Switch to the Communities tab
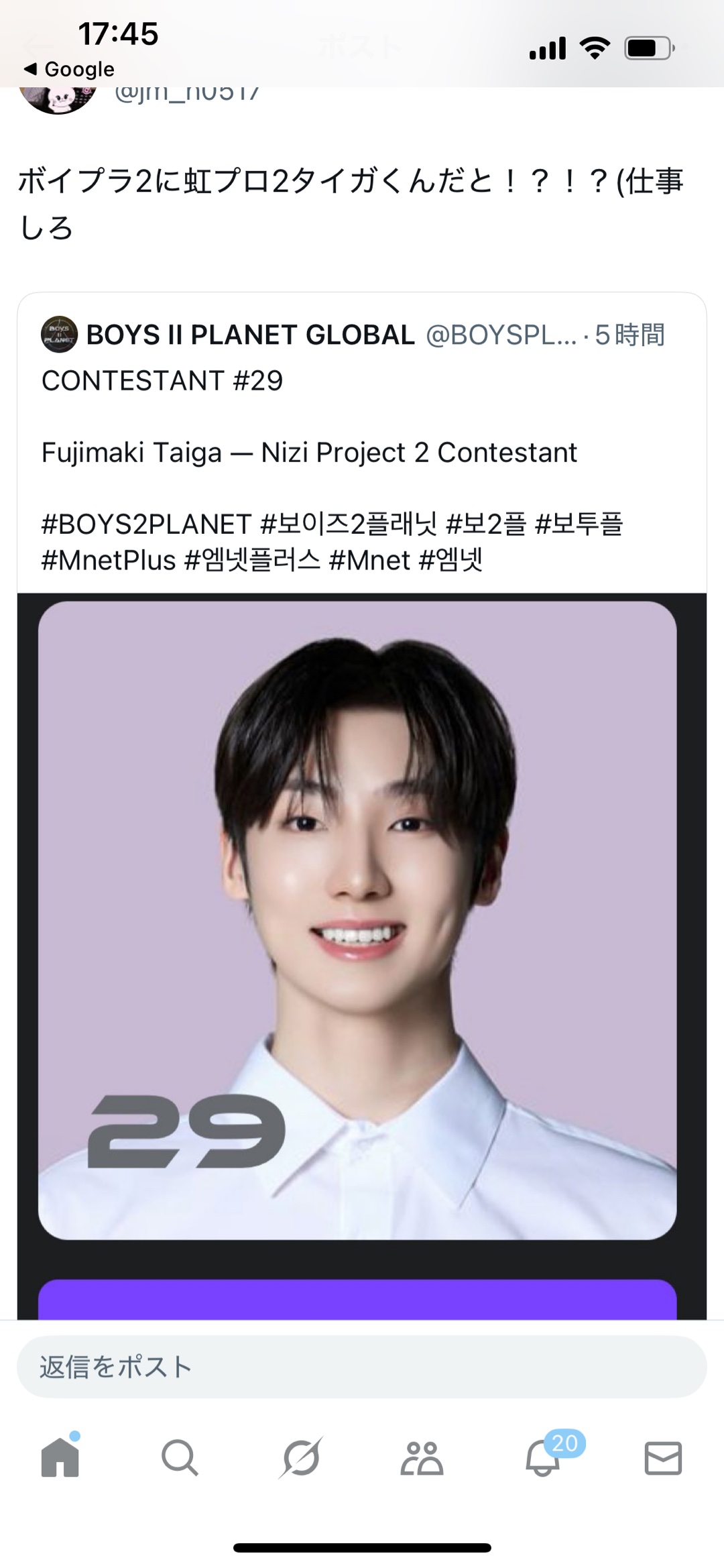724x1568 pixels. point(422,1457)
